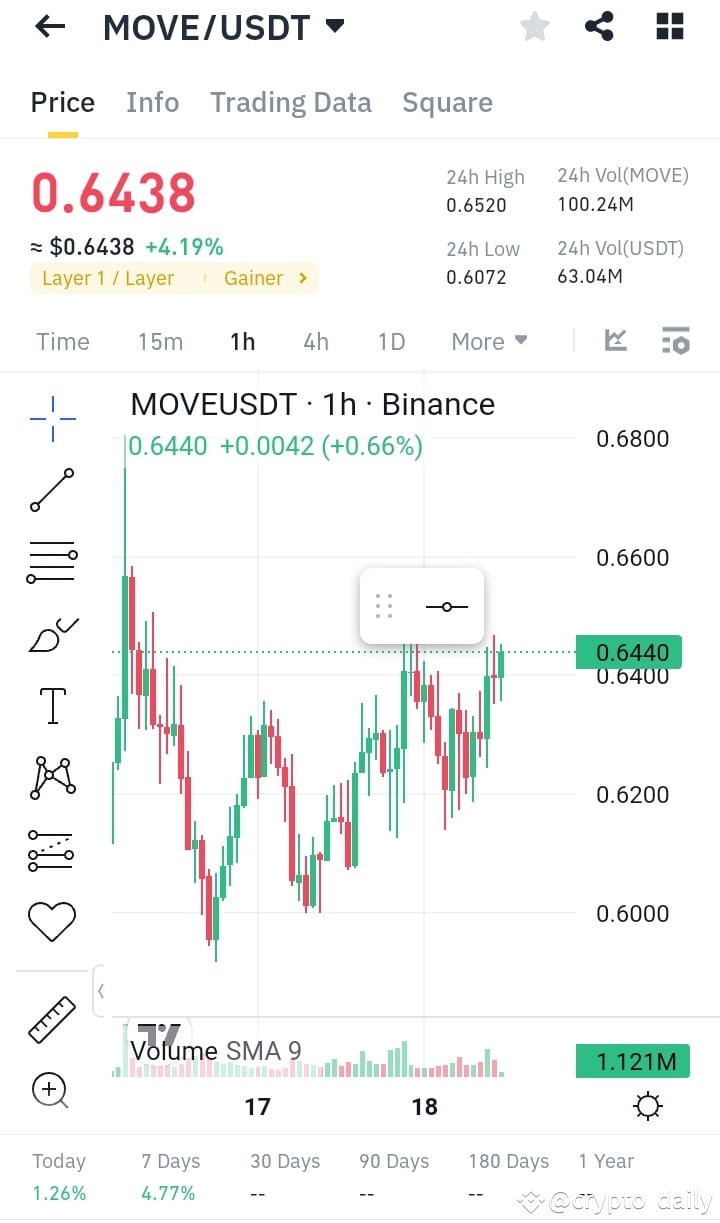Open the Info tab

click(x=152, y=102)
